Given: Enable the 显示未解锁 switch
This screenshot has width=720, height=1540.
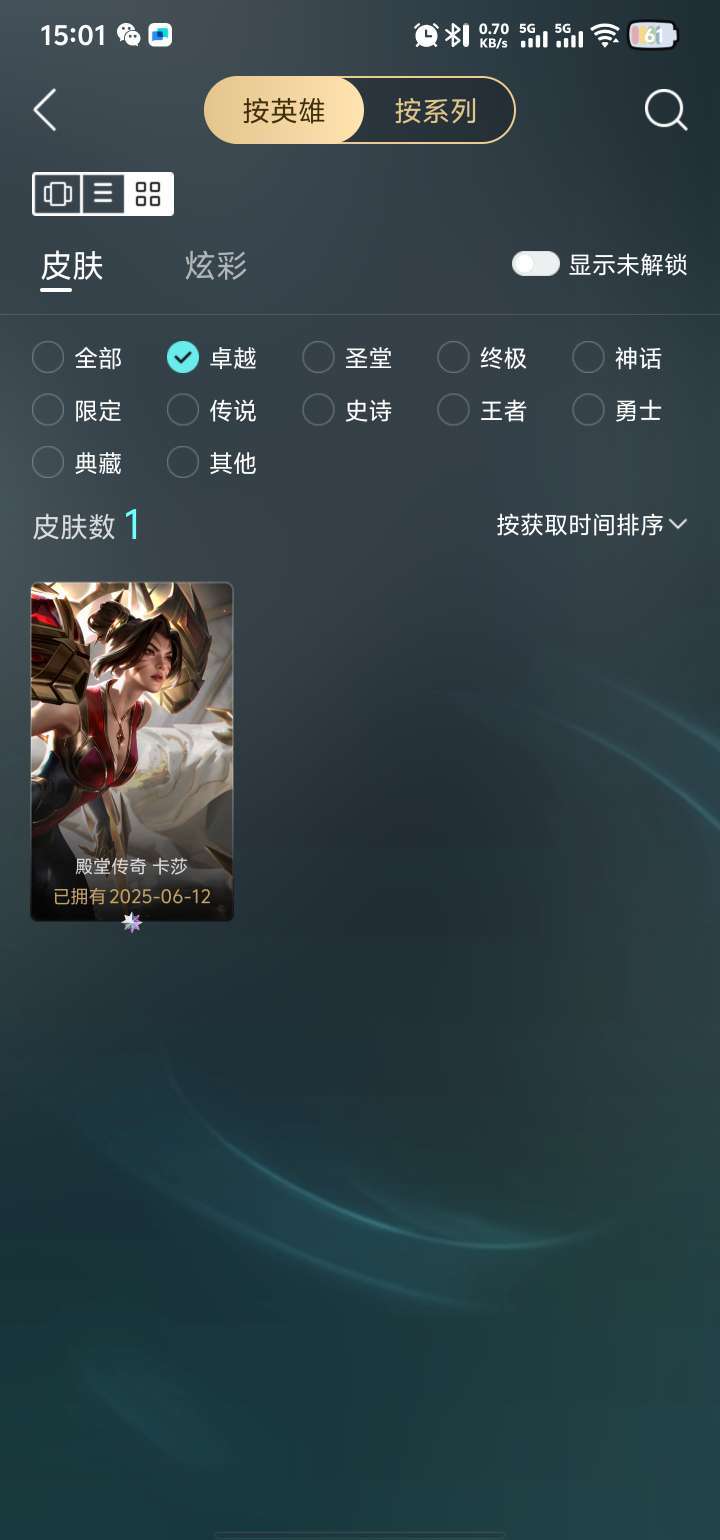Looking at the screenshot, I should point(535,263).
